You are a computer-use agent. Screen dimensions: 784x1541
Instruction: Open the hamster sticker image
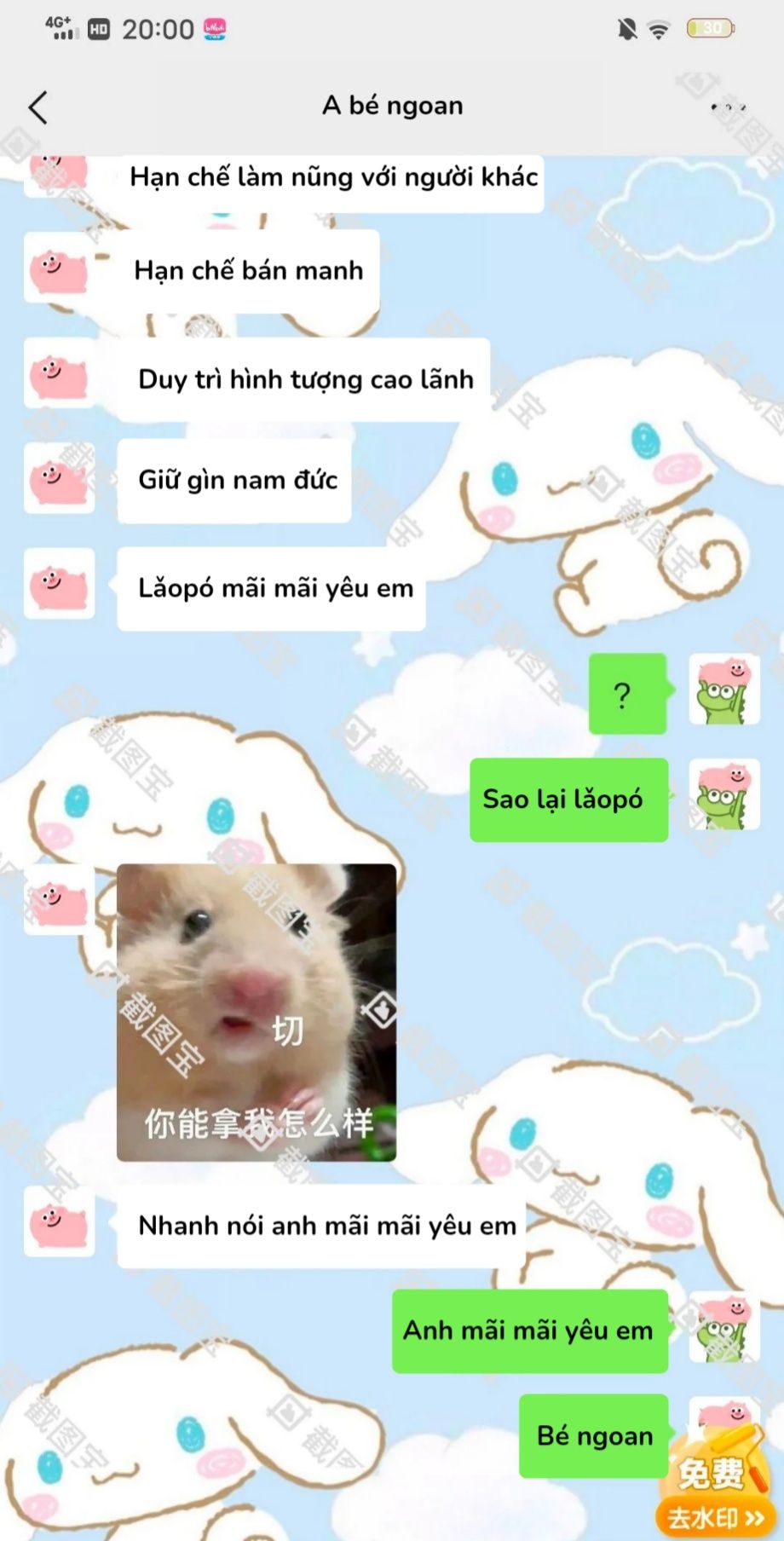[x=257, y=1012]
